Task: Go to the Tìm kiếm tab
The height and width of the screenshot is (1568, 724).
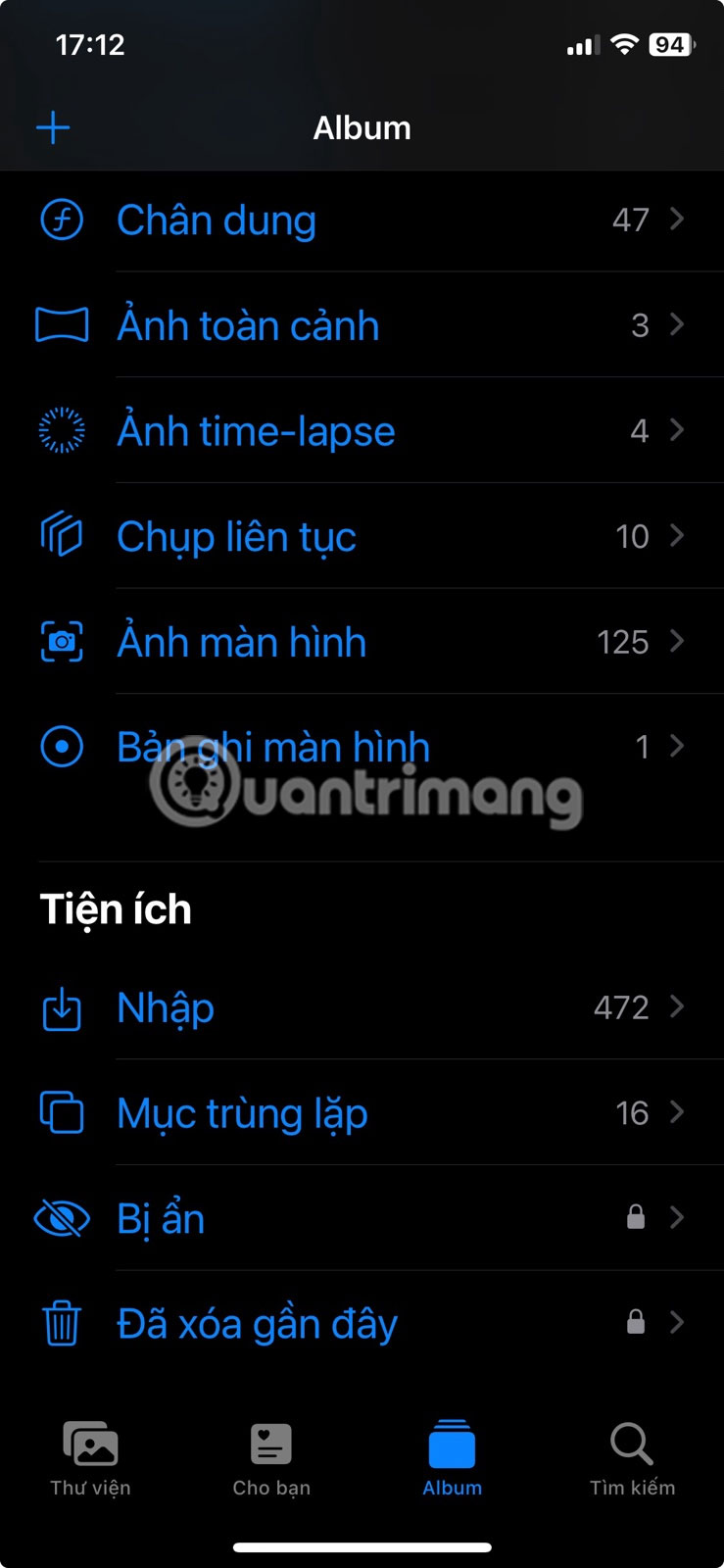Action: point(632,1458)
